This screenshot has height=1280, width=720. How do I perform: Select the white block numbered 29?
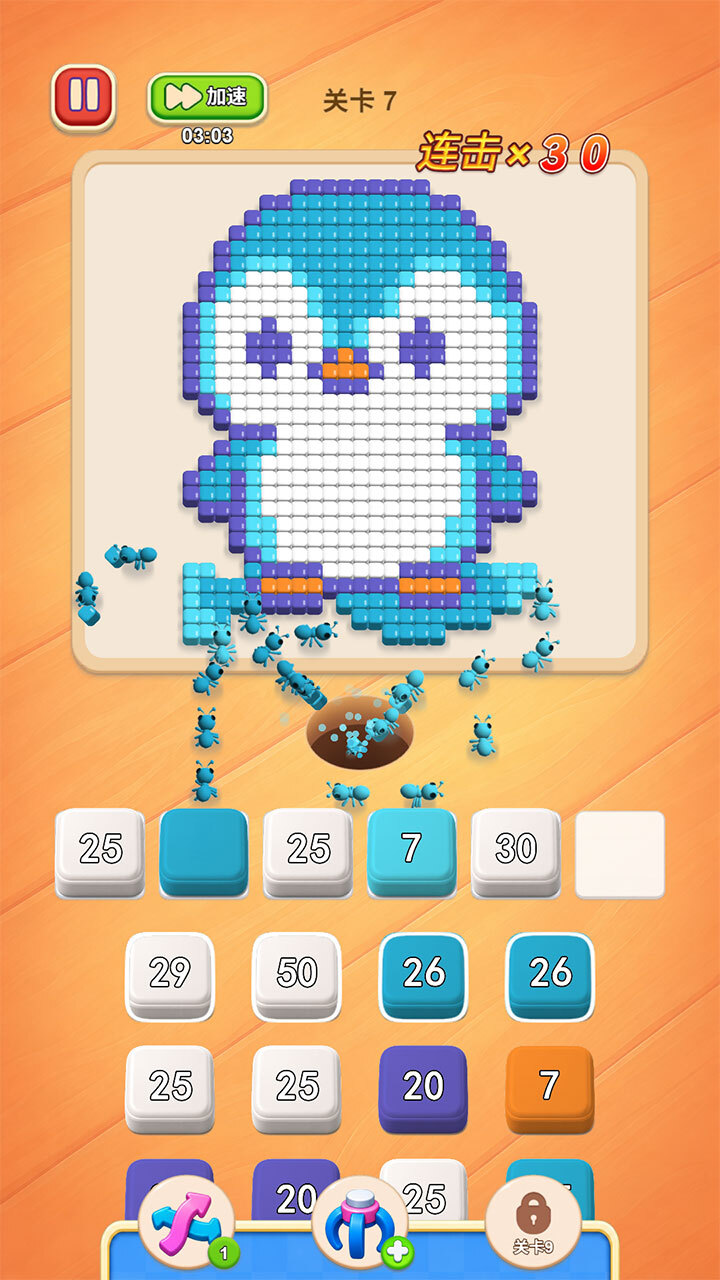tap(170, 976)
